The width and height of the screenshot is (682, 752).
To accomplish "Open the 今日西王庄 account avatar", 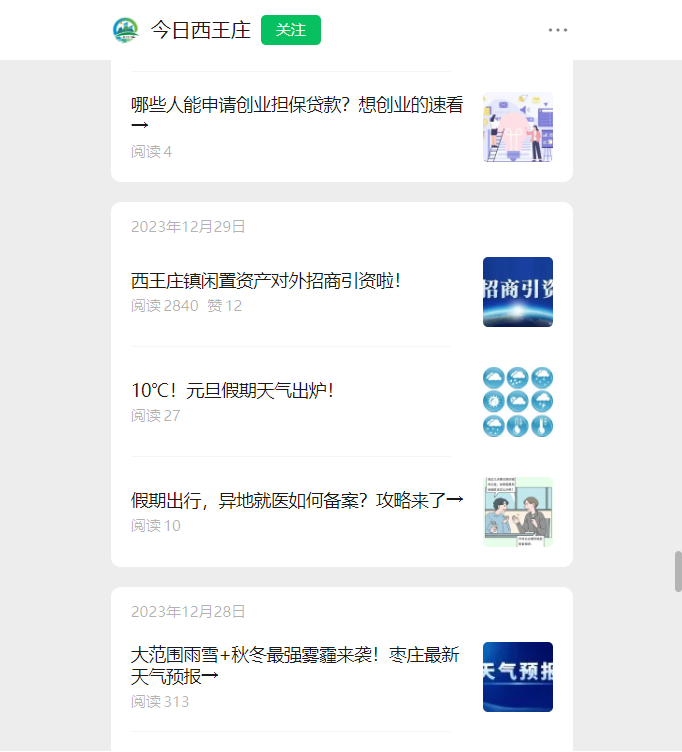I will 126,30.
